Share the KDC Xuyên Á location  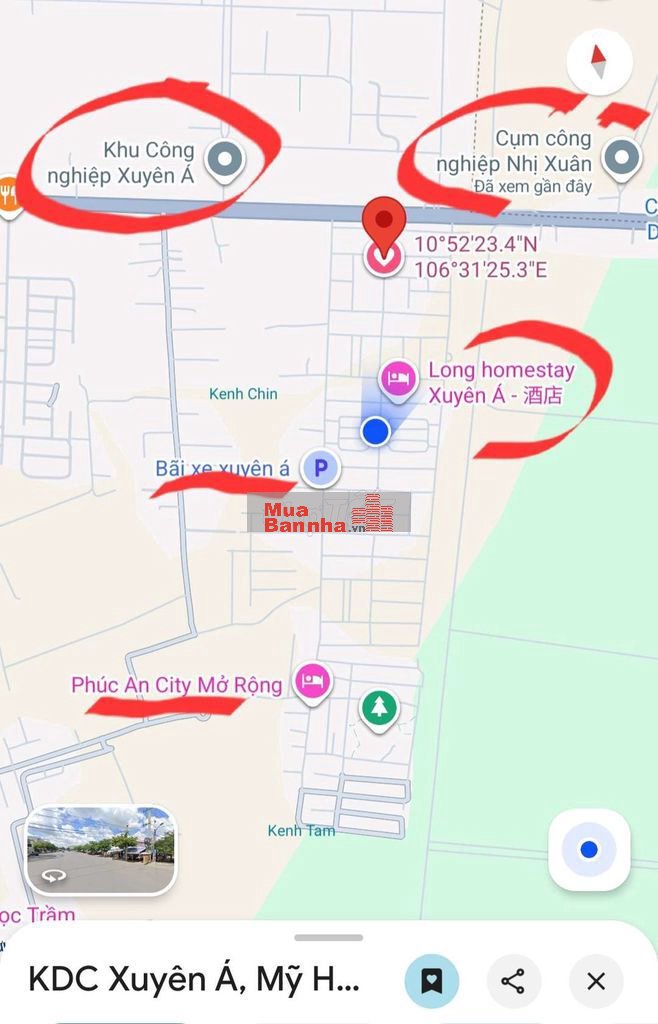pos(513,981)
